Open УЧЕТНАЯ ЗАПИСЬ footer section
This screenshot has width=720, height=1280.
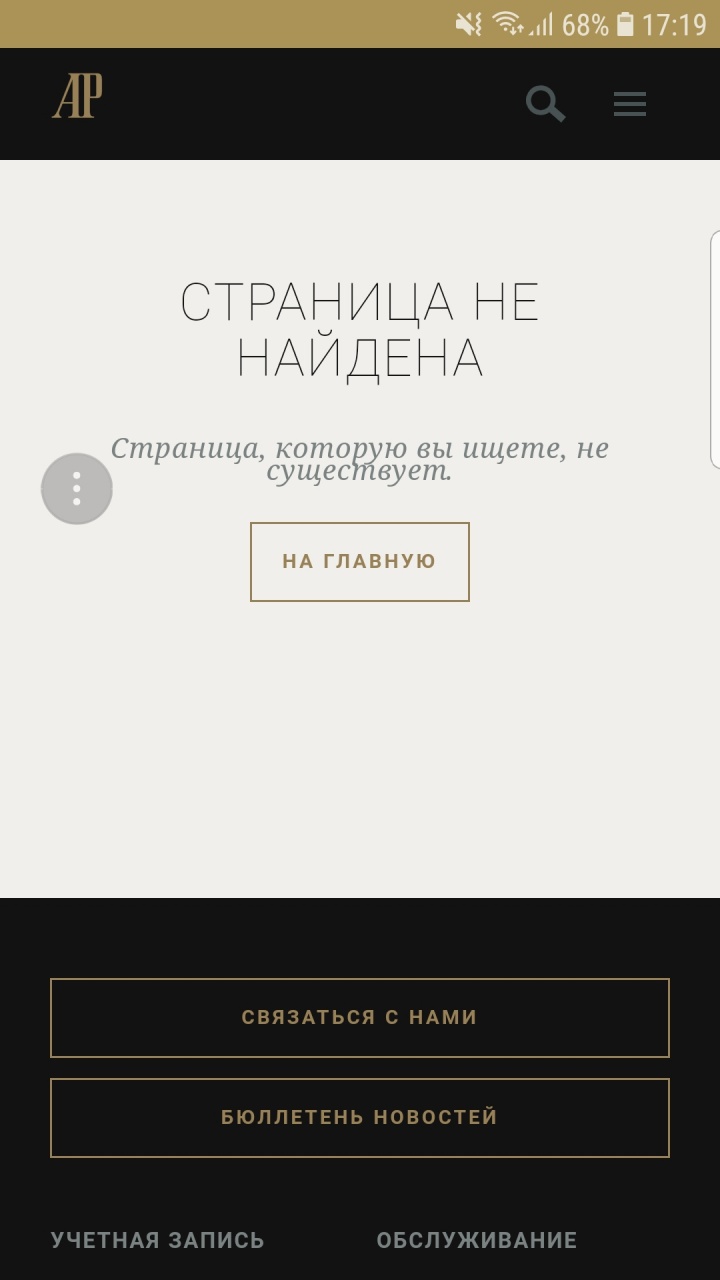click(158, 1241)
